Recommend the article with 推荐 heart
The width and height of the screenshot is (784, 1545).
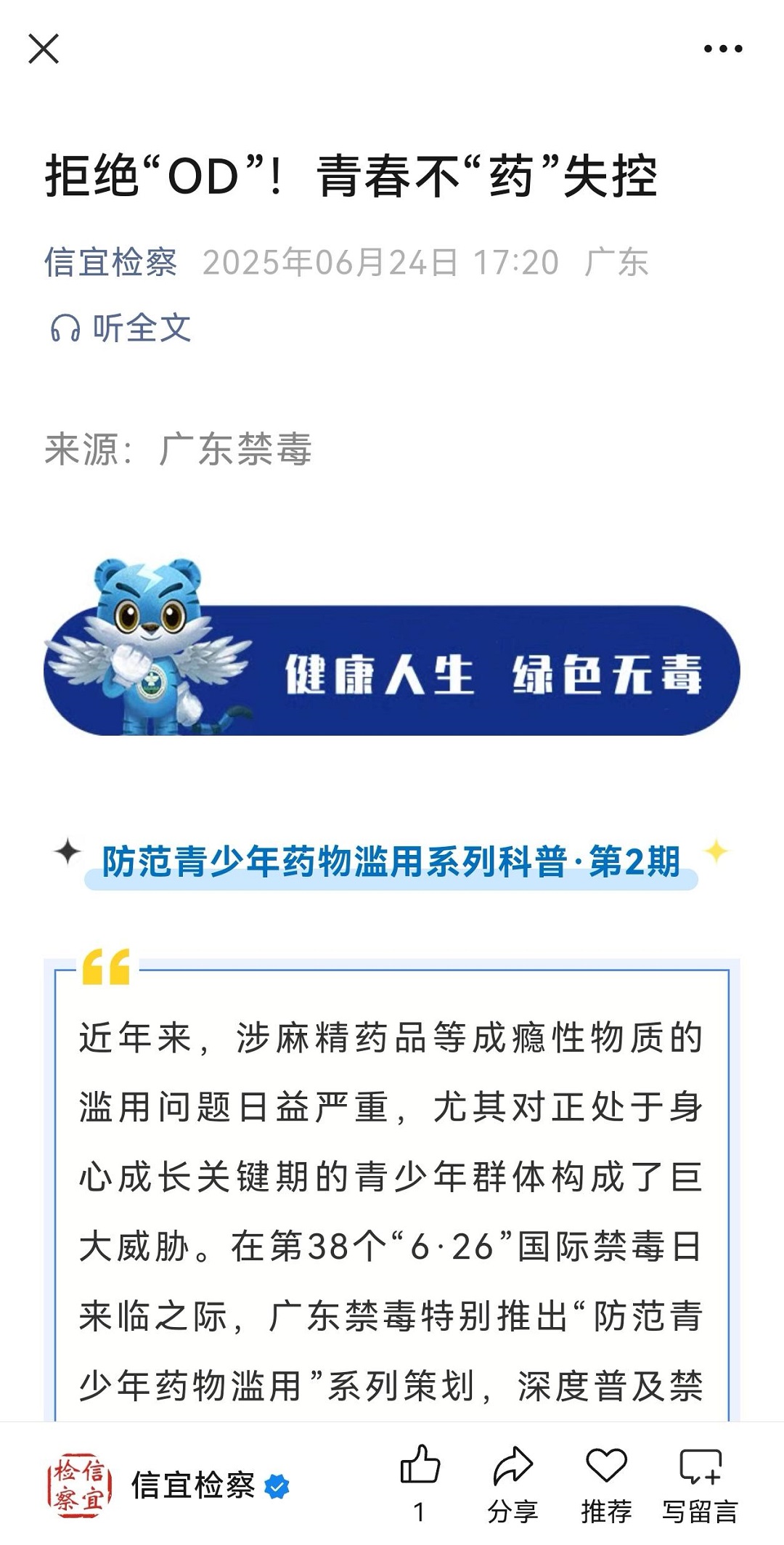click(x=606, y=1479)
